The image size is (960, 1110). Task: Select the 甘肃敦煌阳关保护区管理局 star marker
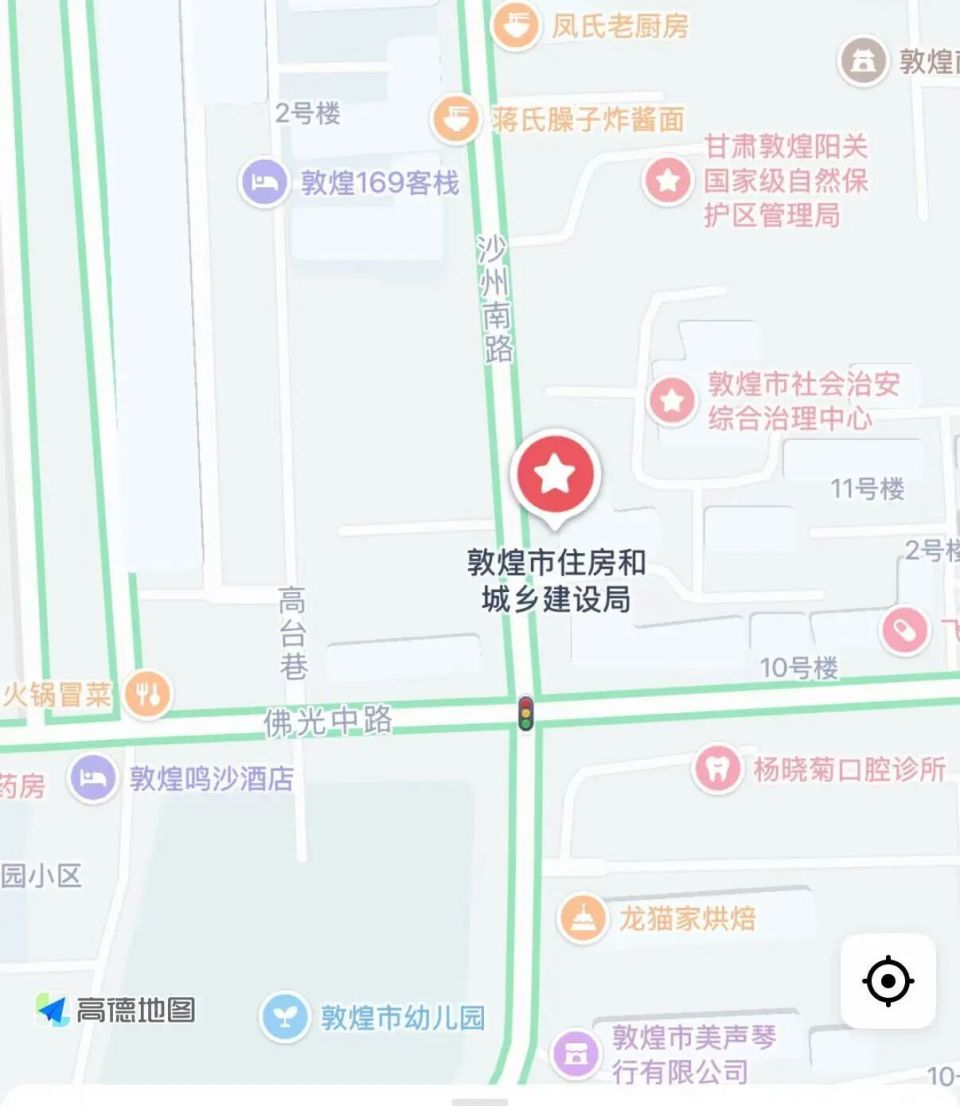667,182
